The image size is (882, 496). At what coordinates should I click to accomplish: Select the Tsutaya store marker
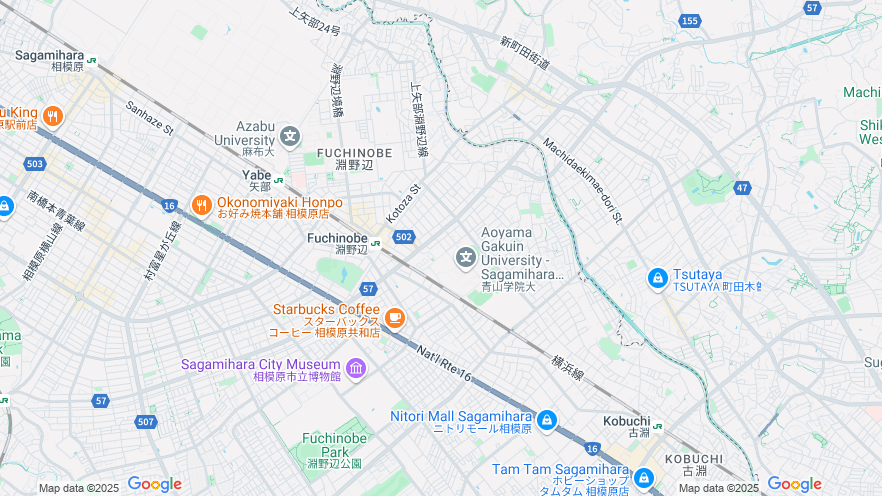(657, 278)
